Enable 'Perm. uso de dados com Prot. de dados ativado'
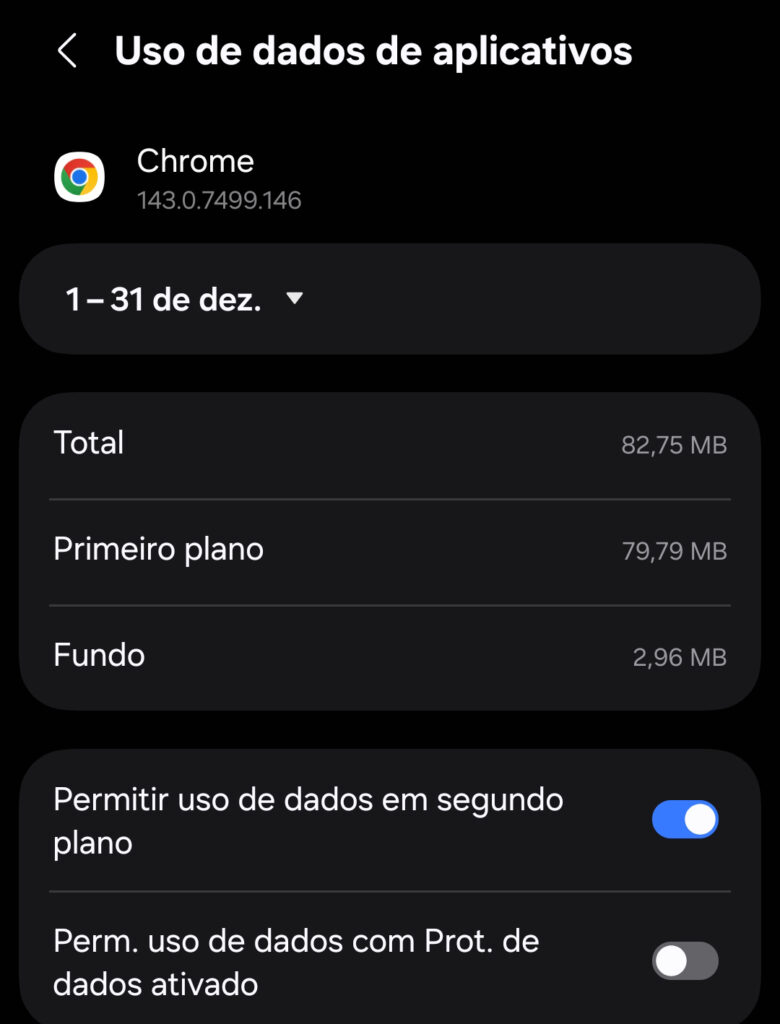The width and height of the screenshot is (780, 1024). tap(684, 960)
